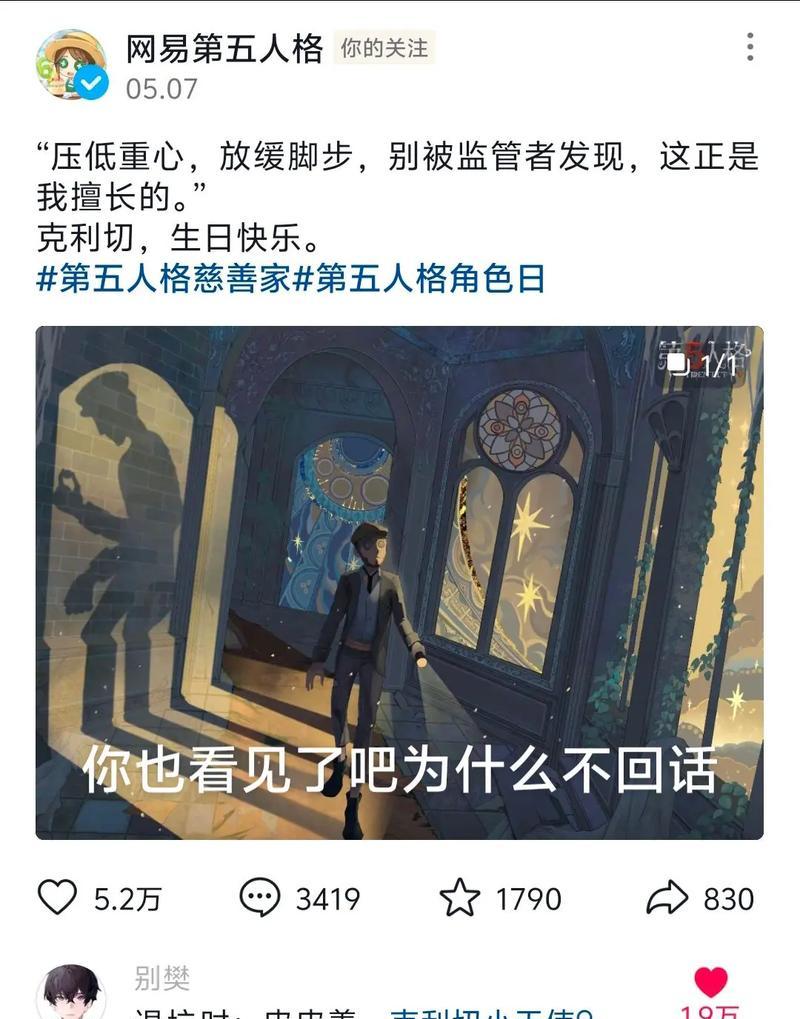Tap the 你的关注 following chip

click(x=384, y=47)
